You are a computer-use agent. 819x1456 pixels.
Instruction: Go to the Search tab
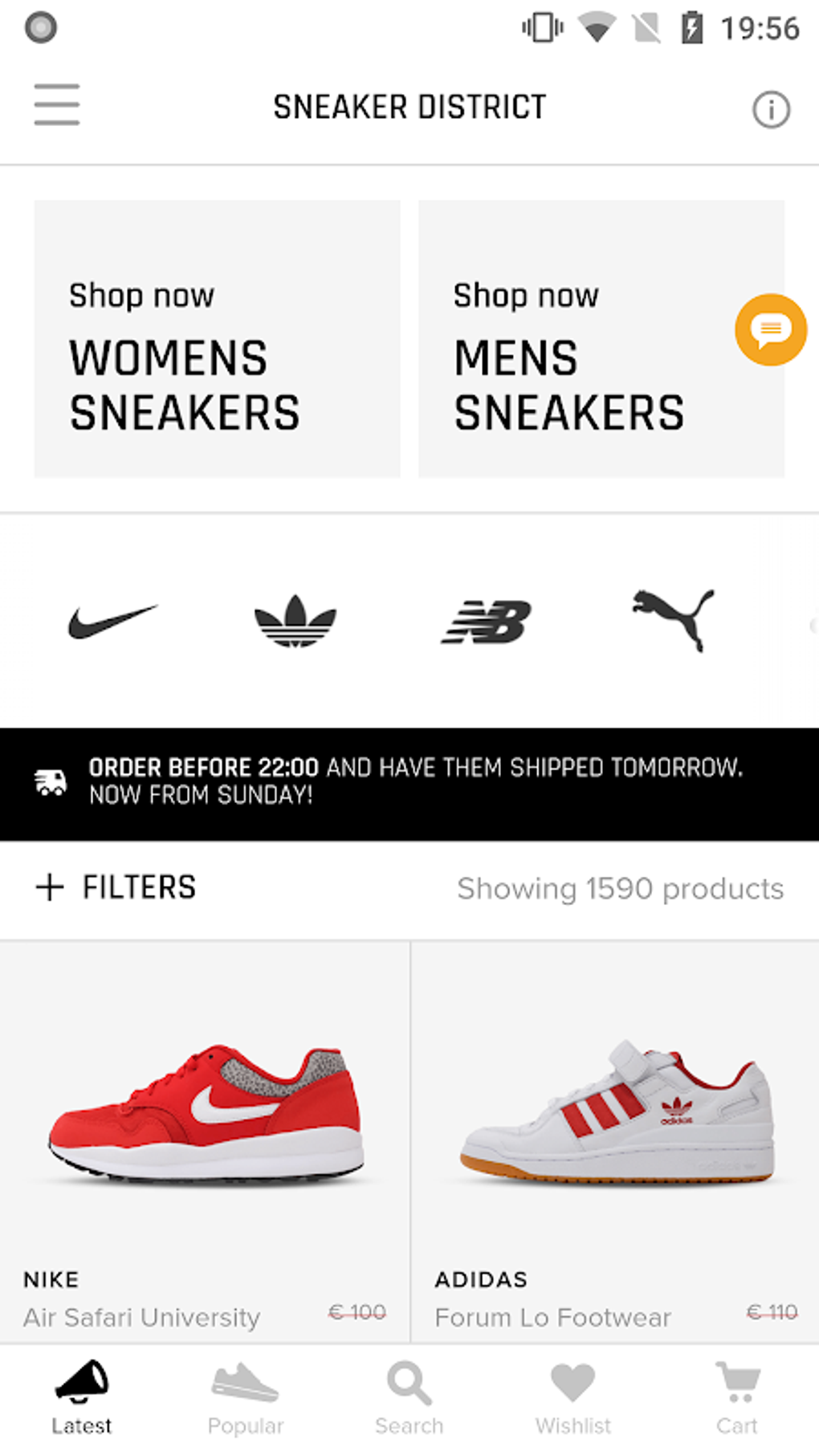click(x=409, y=1397)
